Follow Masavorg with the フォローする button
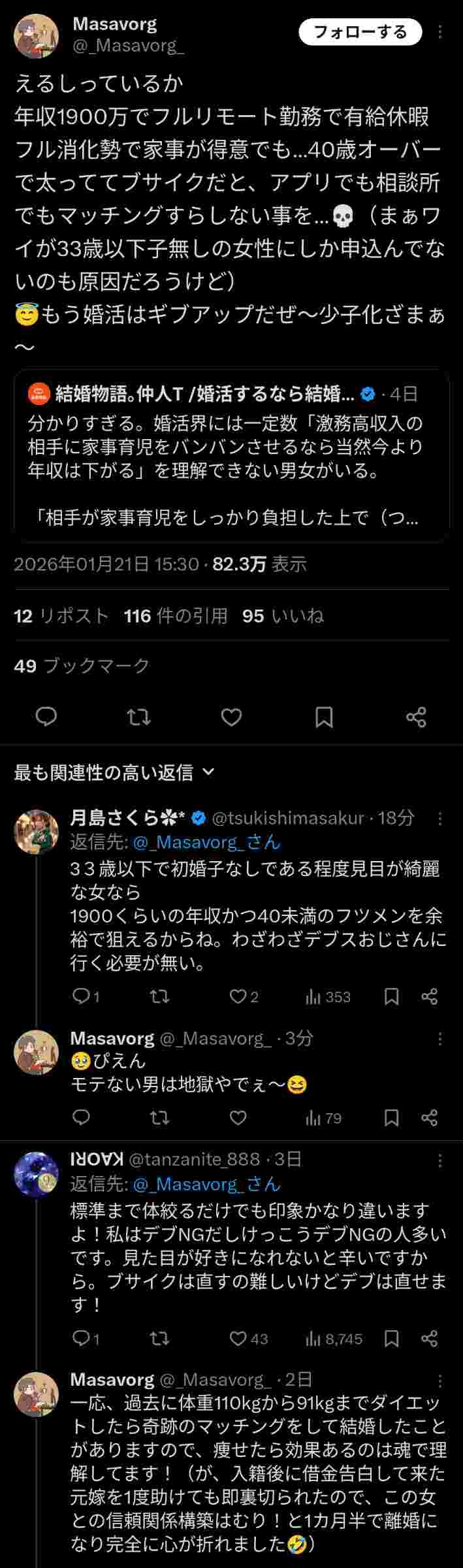 coord(360,32)
